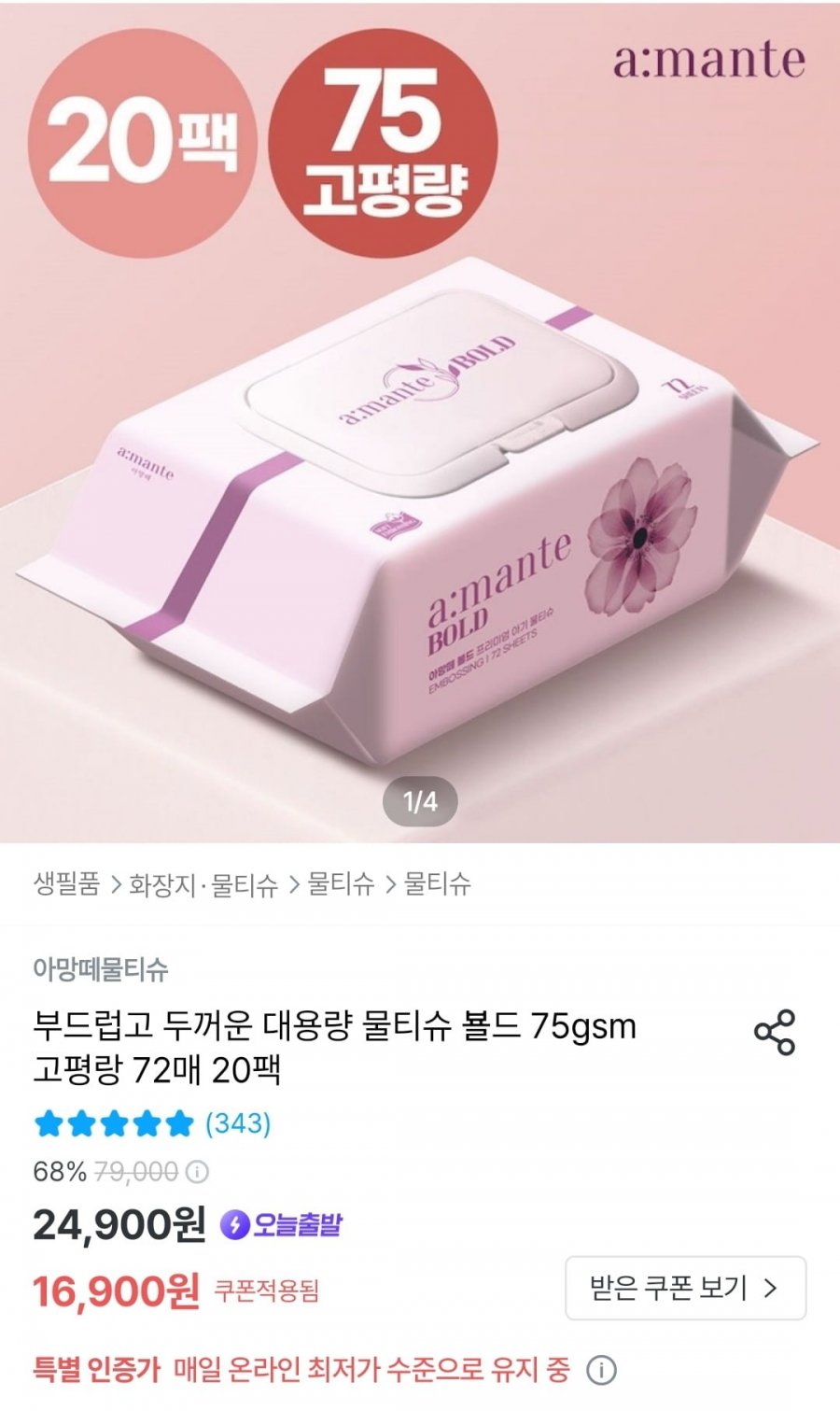Open the 받은 쿠폰 보기 button
Viewport: 840px width, 1411px height.
[x=685, y=1289]
